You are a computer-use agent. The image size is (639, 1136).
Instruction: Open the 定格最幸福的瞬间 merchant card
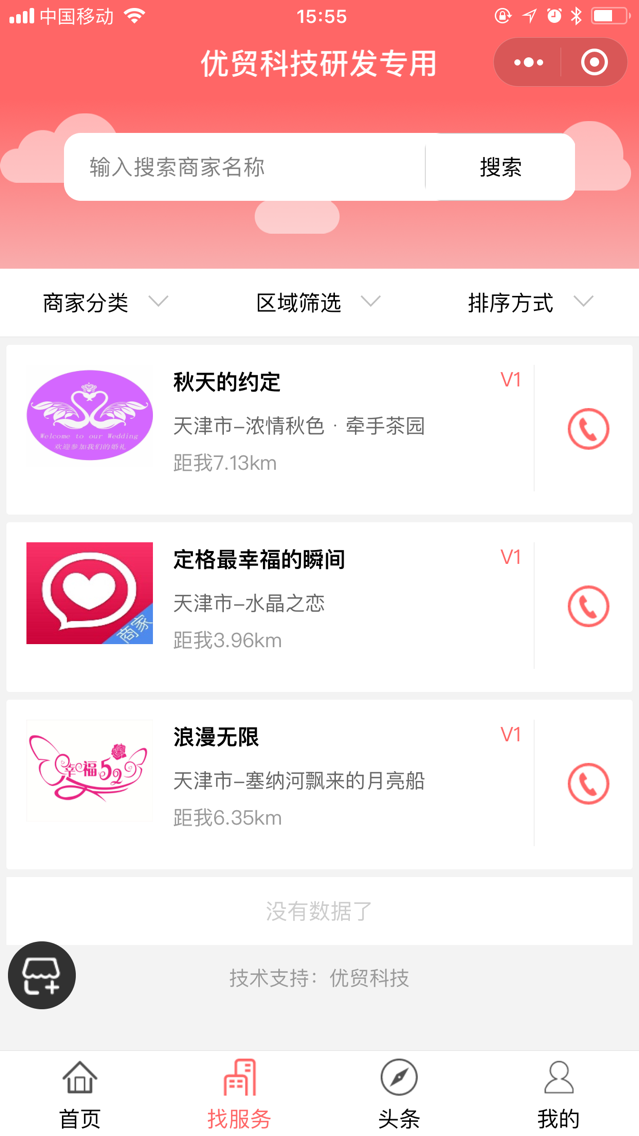[x=270, y=605]
